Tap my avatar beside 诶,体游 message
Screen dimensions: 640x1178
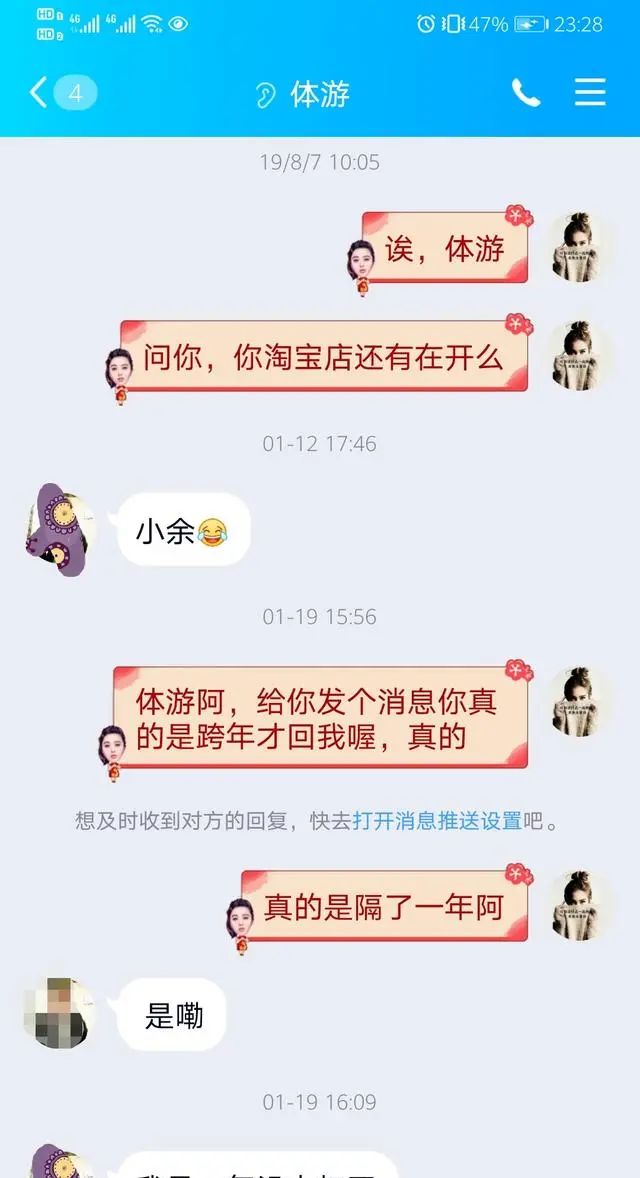(x=580, y=246)
